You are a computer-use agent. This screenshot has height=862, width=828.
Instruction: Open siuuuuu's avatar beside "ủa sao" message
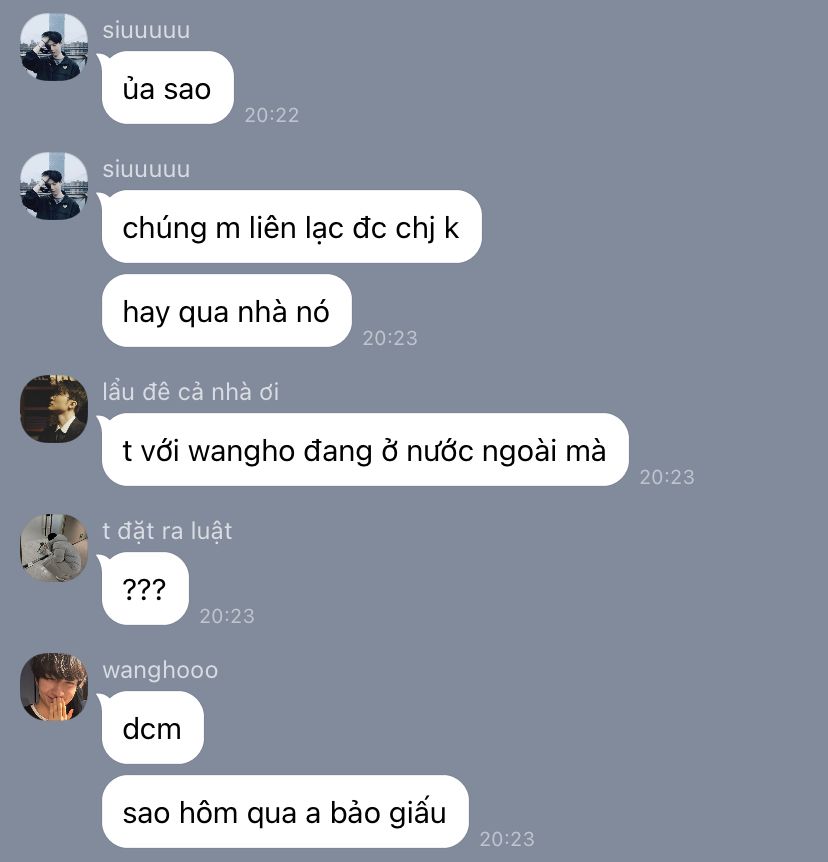point(54,47)
